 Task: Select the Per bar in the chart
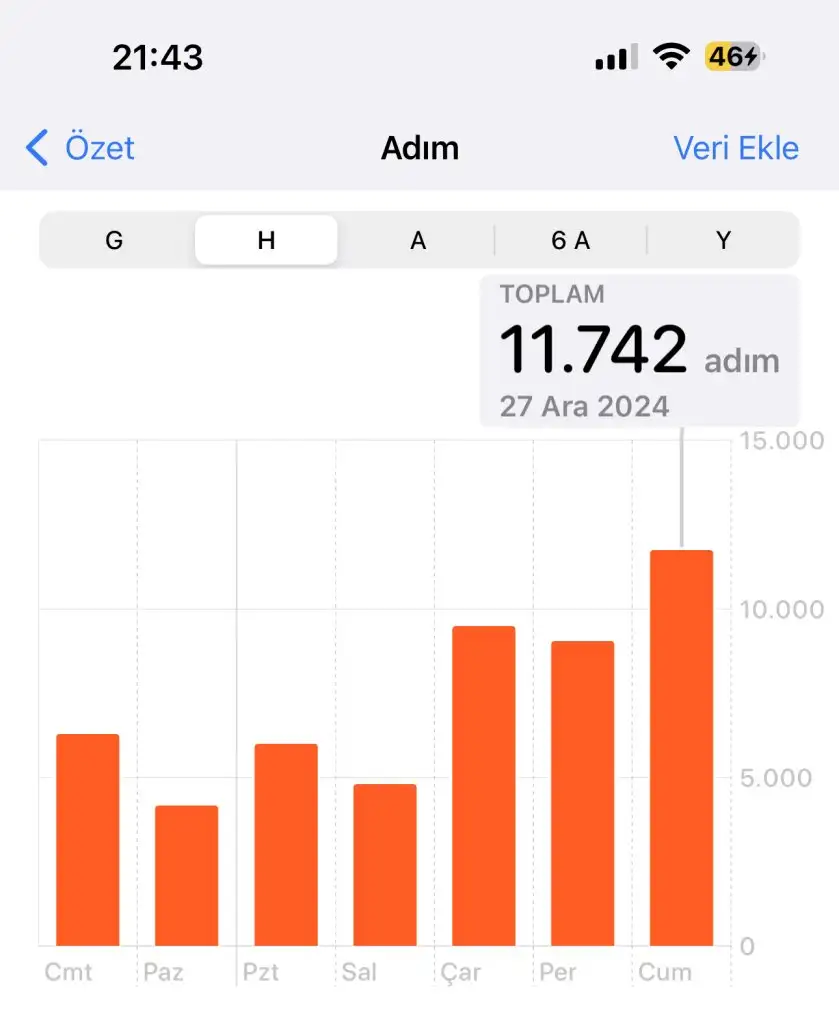click(x=582, y=793)
